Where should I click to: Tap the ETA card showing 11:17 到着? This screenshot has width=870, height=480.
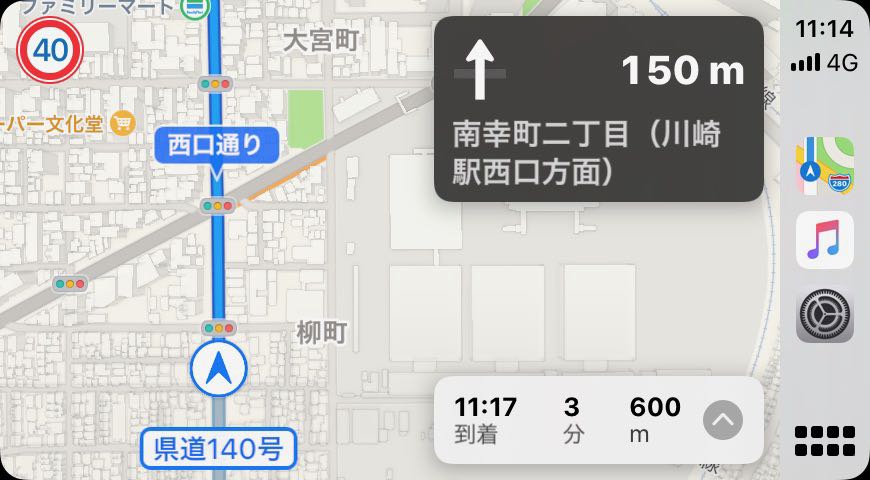(570, 419)
